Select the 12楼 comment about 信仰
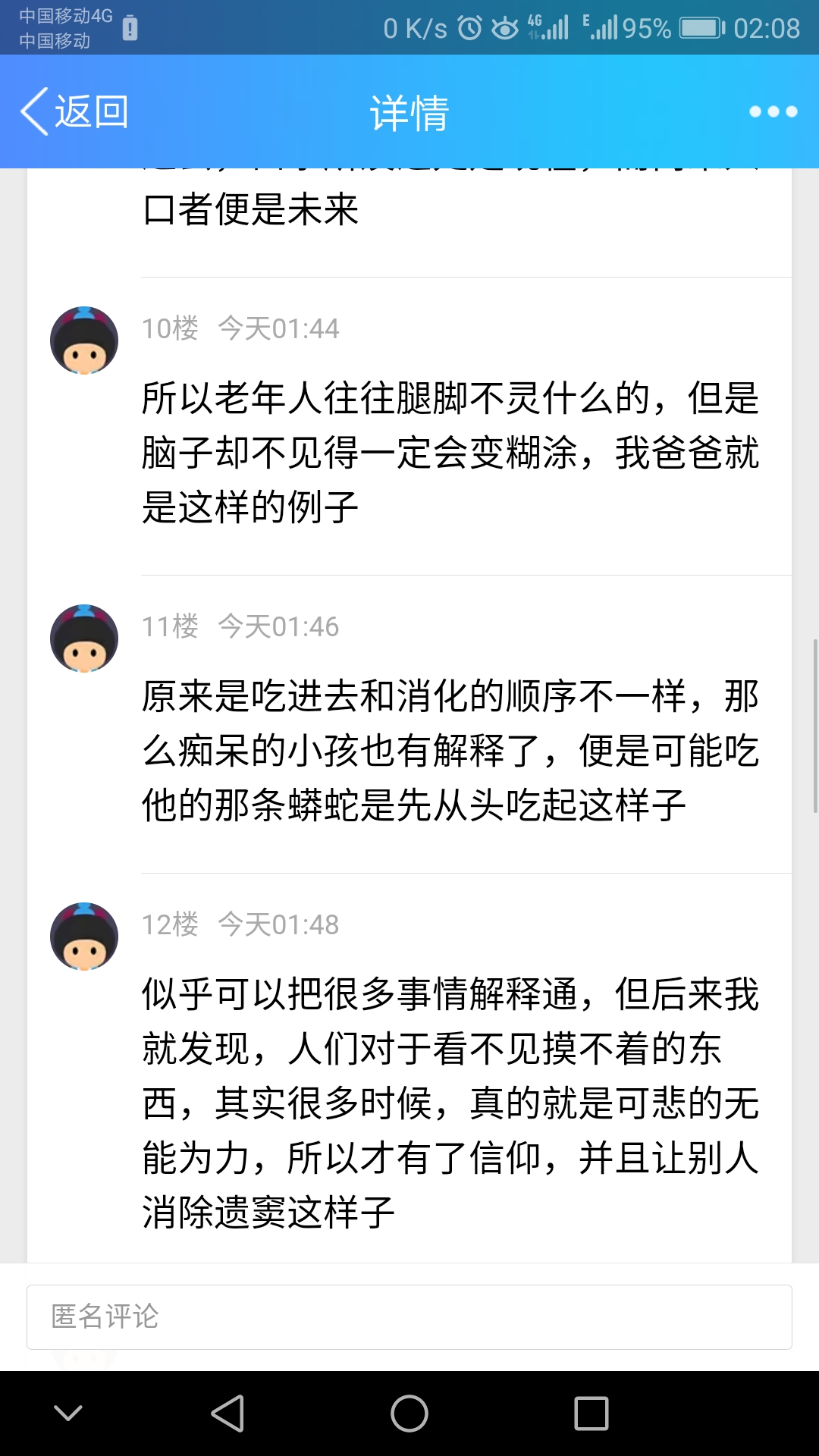This screenshot has height=1456, width=819. click(x=450, y=1103)
